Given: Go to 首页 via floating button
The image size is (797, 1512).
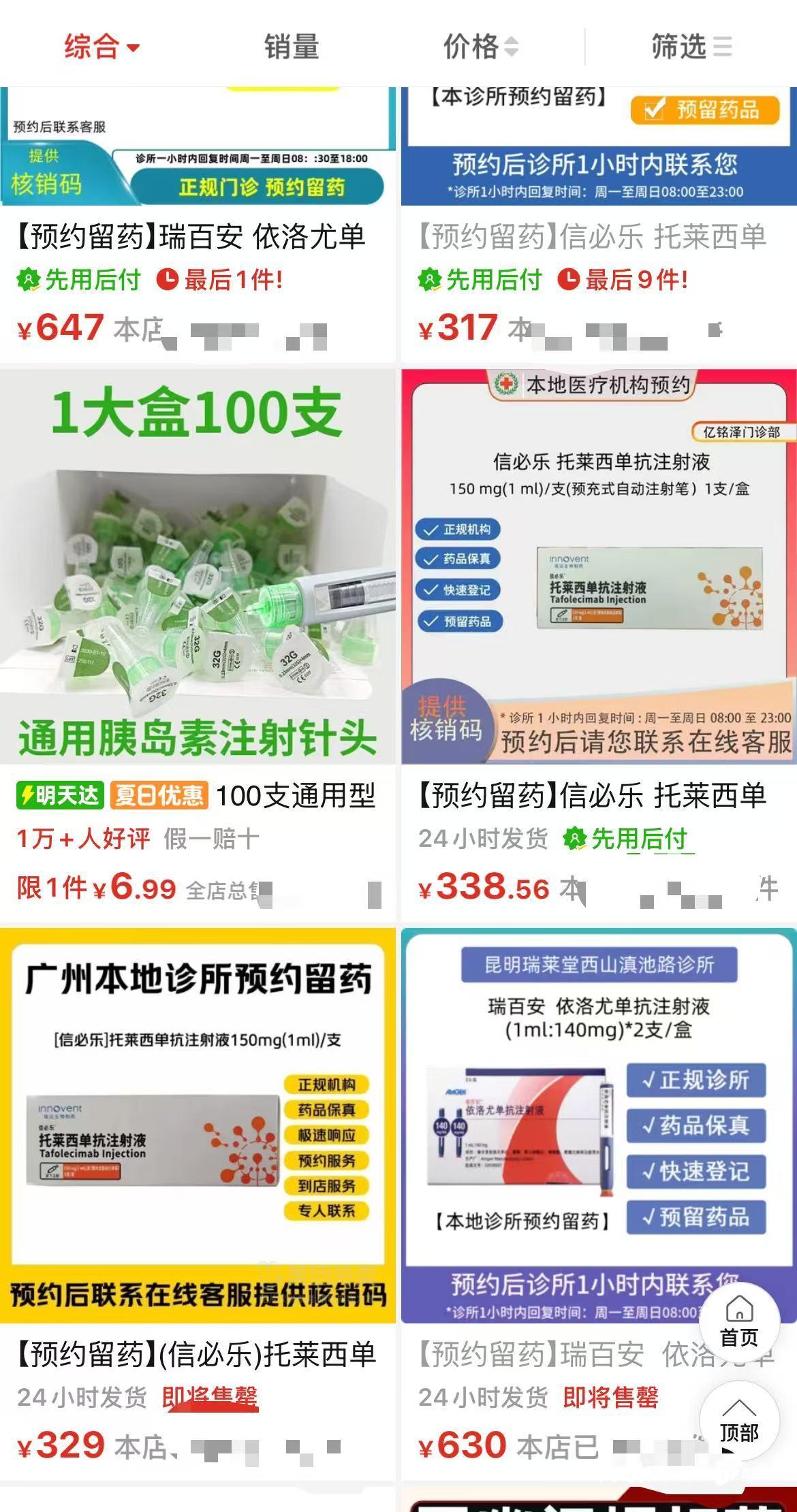Looking at the screenshot, I should click(x=739, y=1322).
